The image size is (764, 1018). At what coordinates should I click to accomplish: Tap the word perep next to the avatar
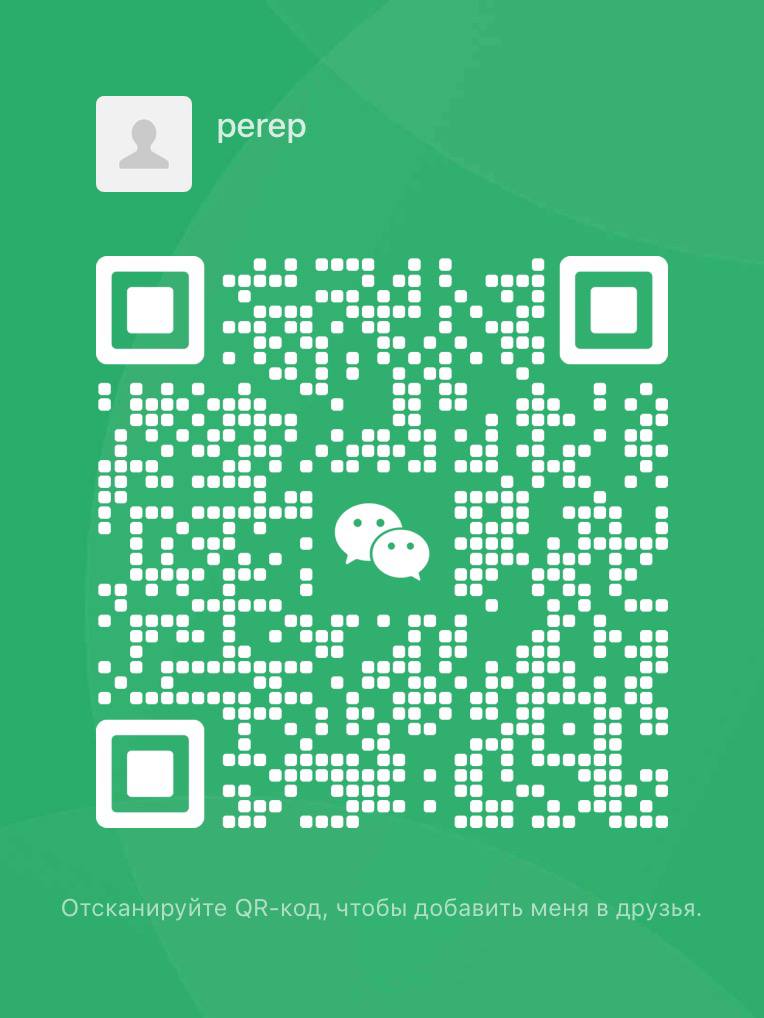[262, 127]
